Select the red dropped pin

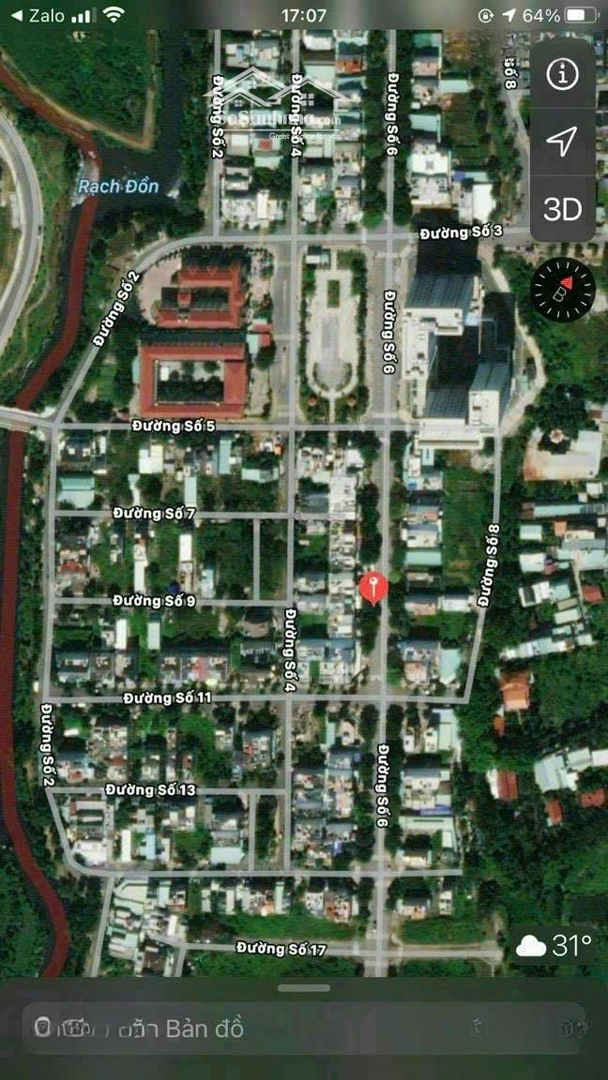click(374, 587)
